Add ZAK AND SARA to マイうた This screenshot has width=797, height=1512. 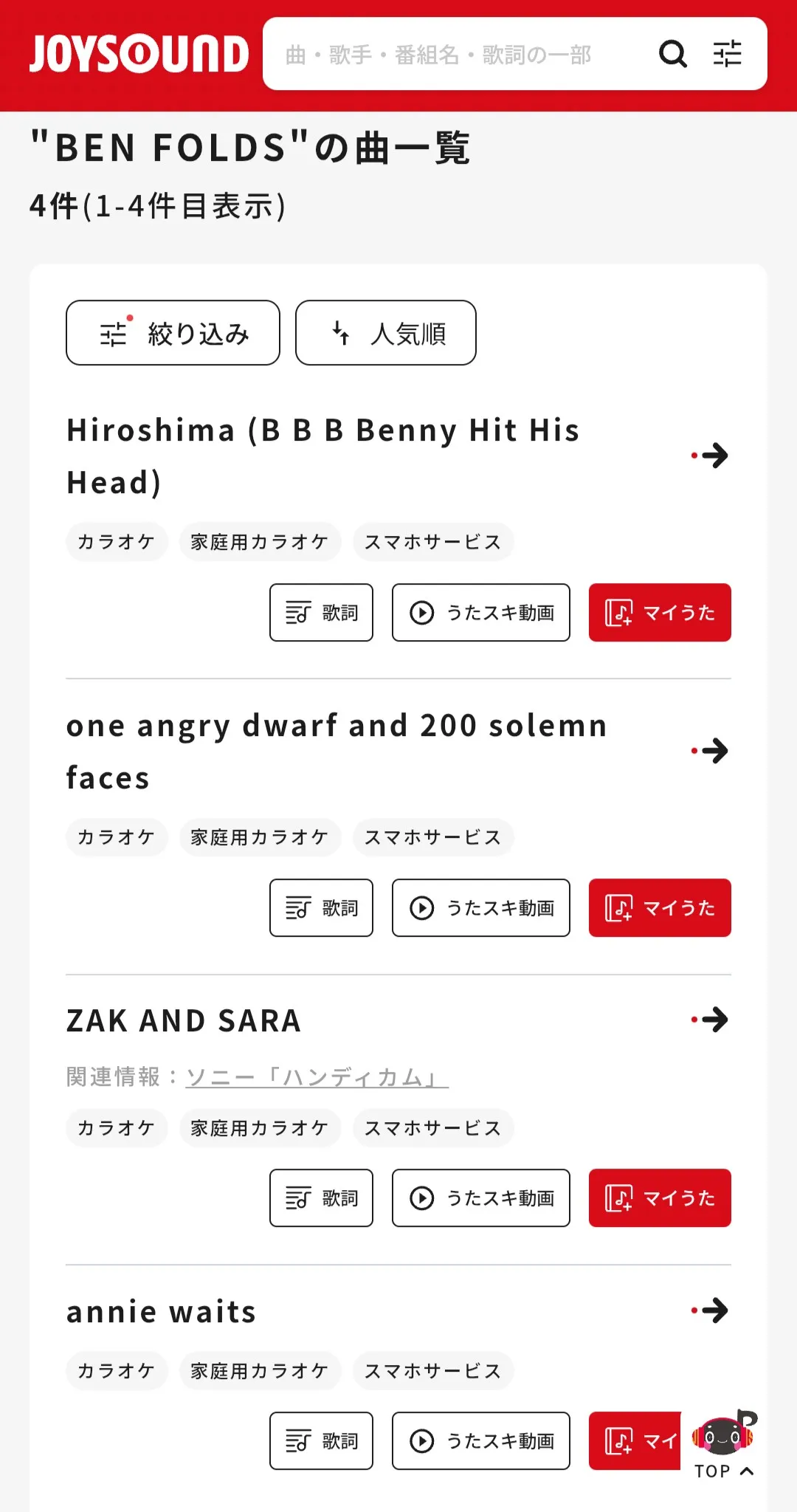[x=660, y=1198]
